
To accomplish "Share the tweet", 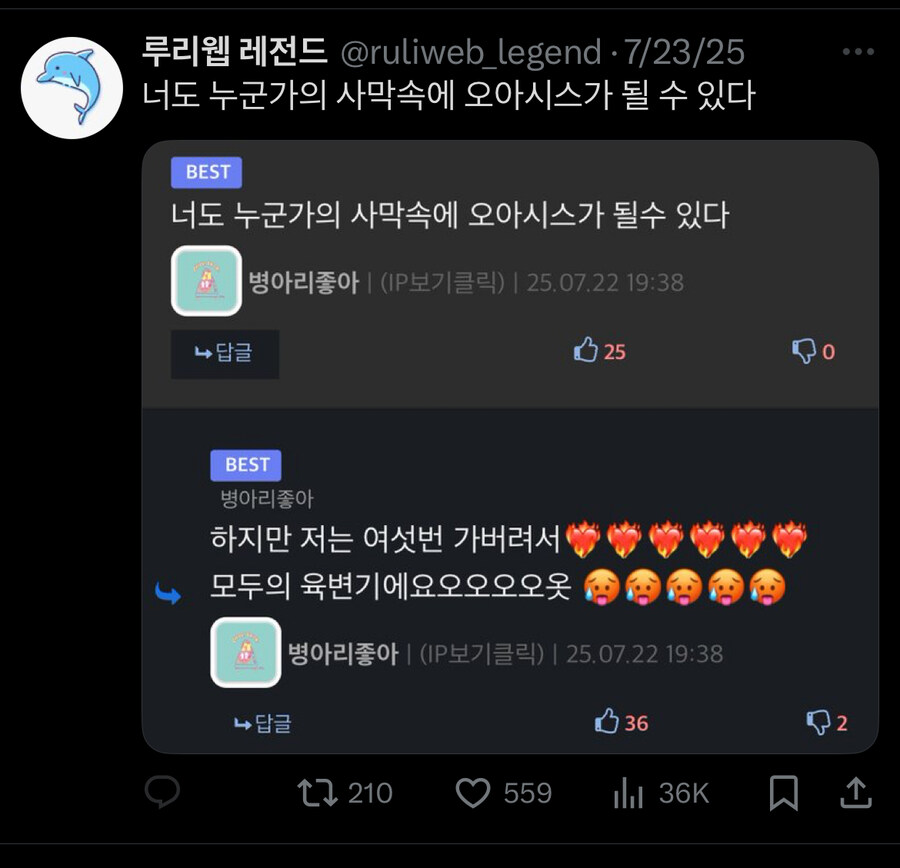I will [856, 793].
